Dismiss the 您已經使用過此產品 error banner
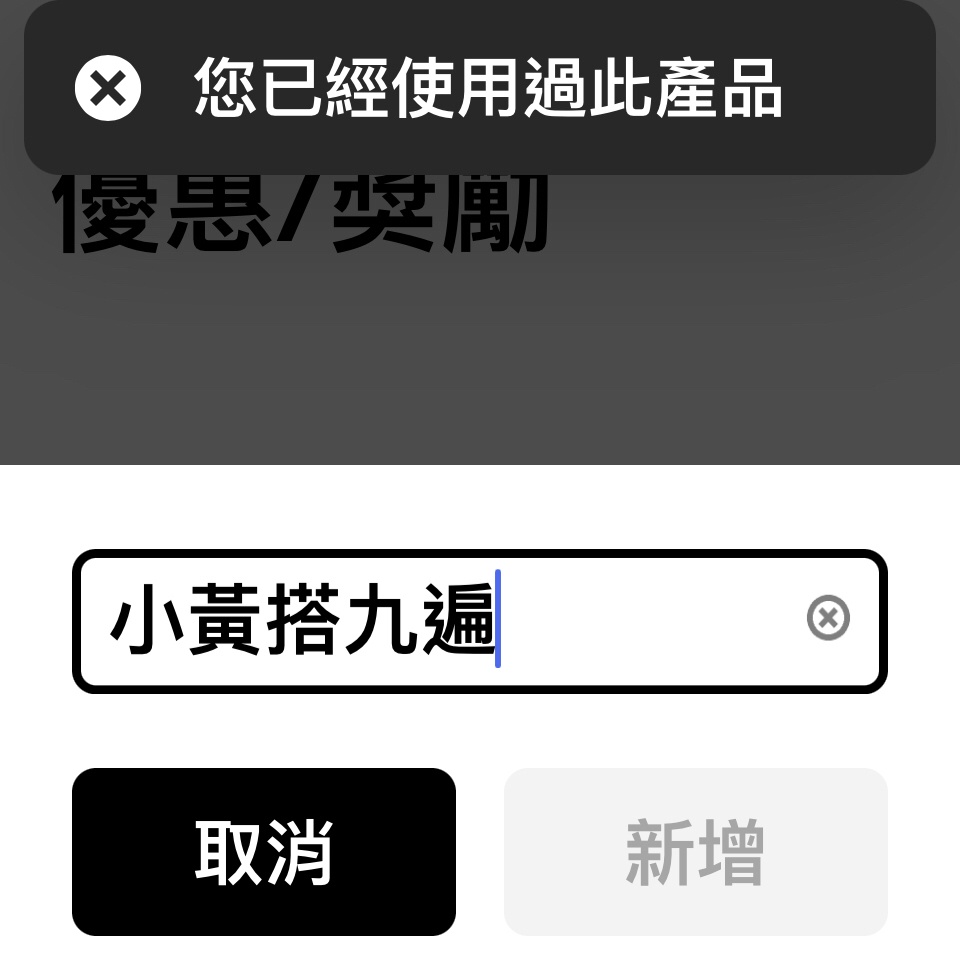Image resolution: width=960 pixels, height=965 pixels. click(108, 88)
